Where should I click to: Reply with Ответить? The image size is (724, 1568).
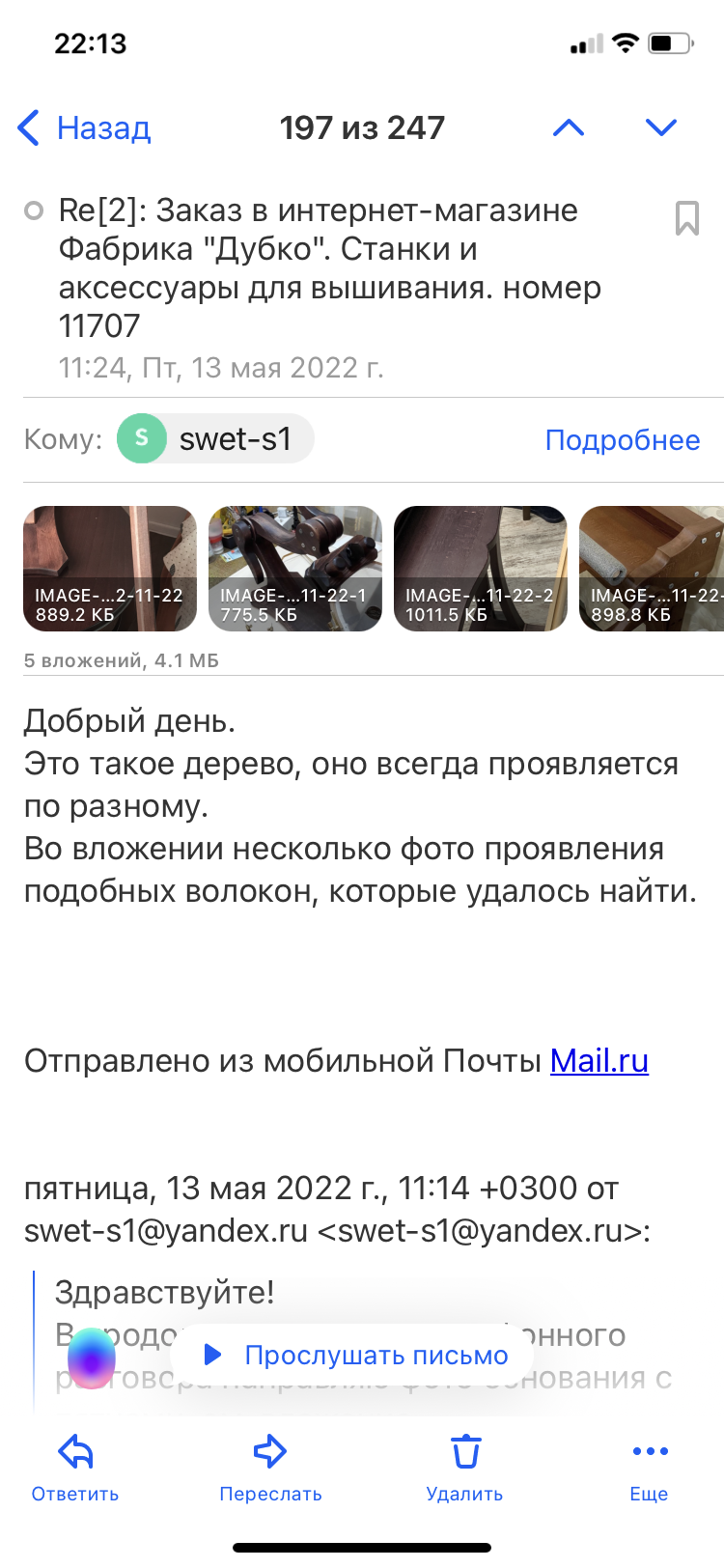pyautogui.click(x=75, y=1466)
